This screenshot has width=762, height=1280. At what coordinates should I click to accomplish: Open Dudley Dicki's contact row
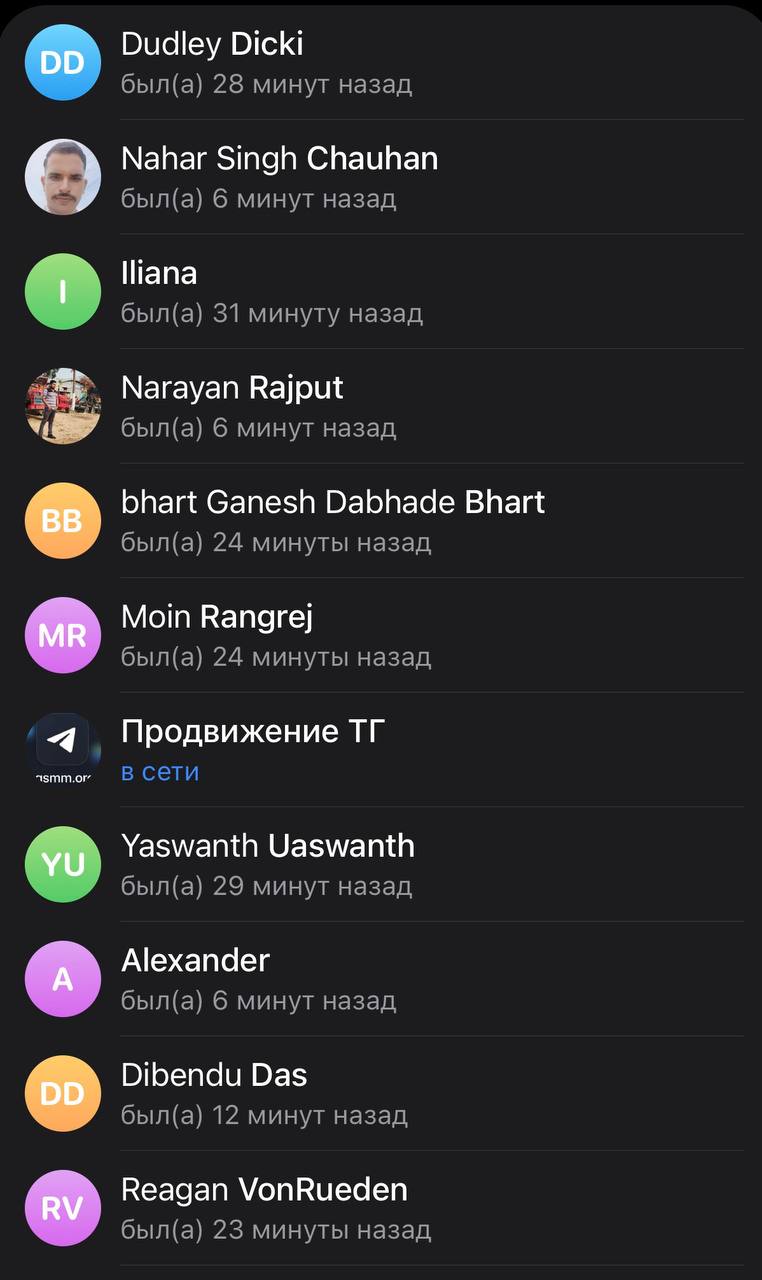(381, 63)
